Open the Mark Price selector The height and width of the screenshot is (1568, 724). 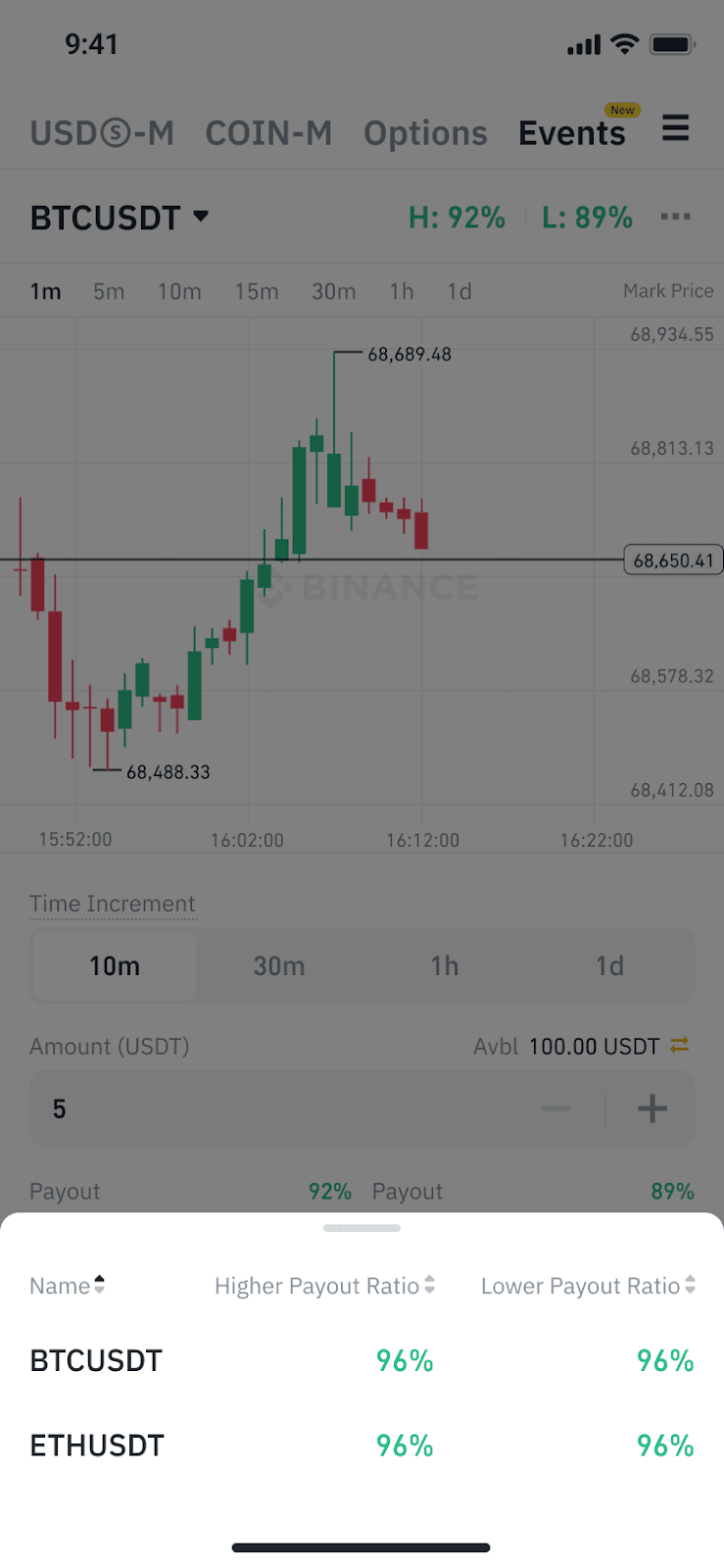click(668, 291)
